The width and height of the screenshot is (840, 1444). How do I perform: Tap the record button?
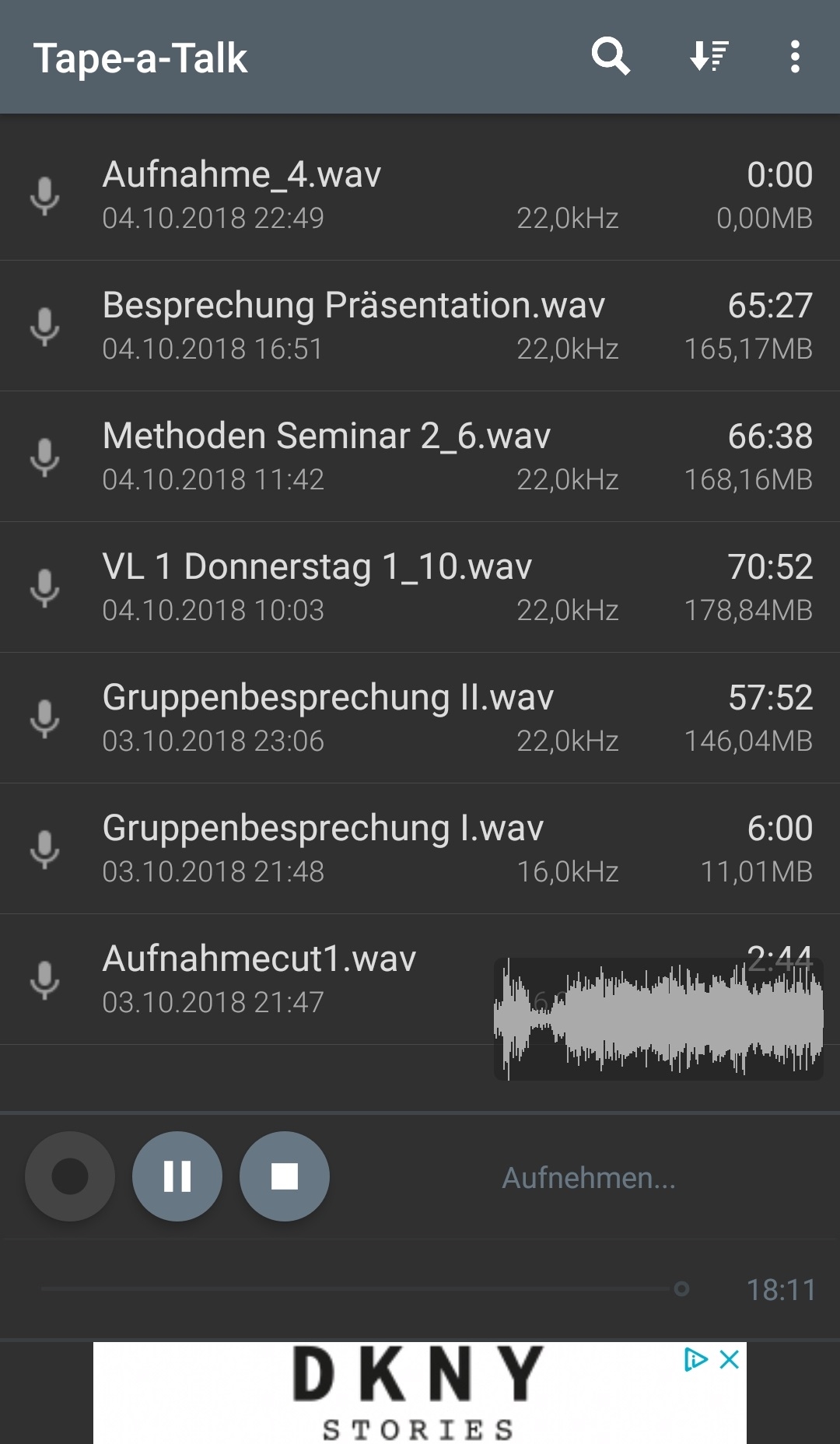pyautogui.click(x=70, y=1176)
